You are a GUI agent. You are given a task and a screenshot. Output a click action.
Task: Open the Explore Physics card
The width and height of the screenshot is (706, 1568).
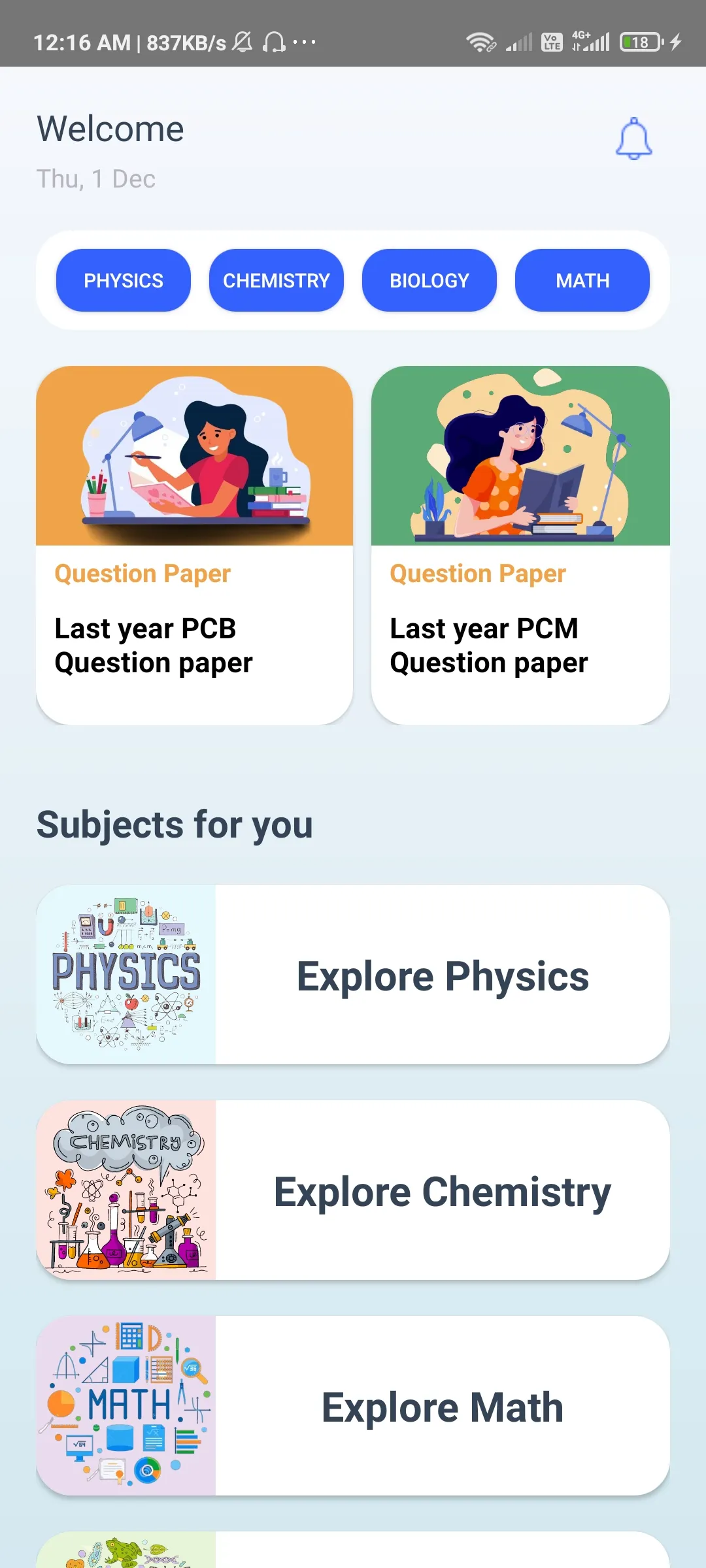[353, 975]
